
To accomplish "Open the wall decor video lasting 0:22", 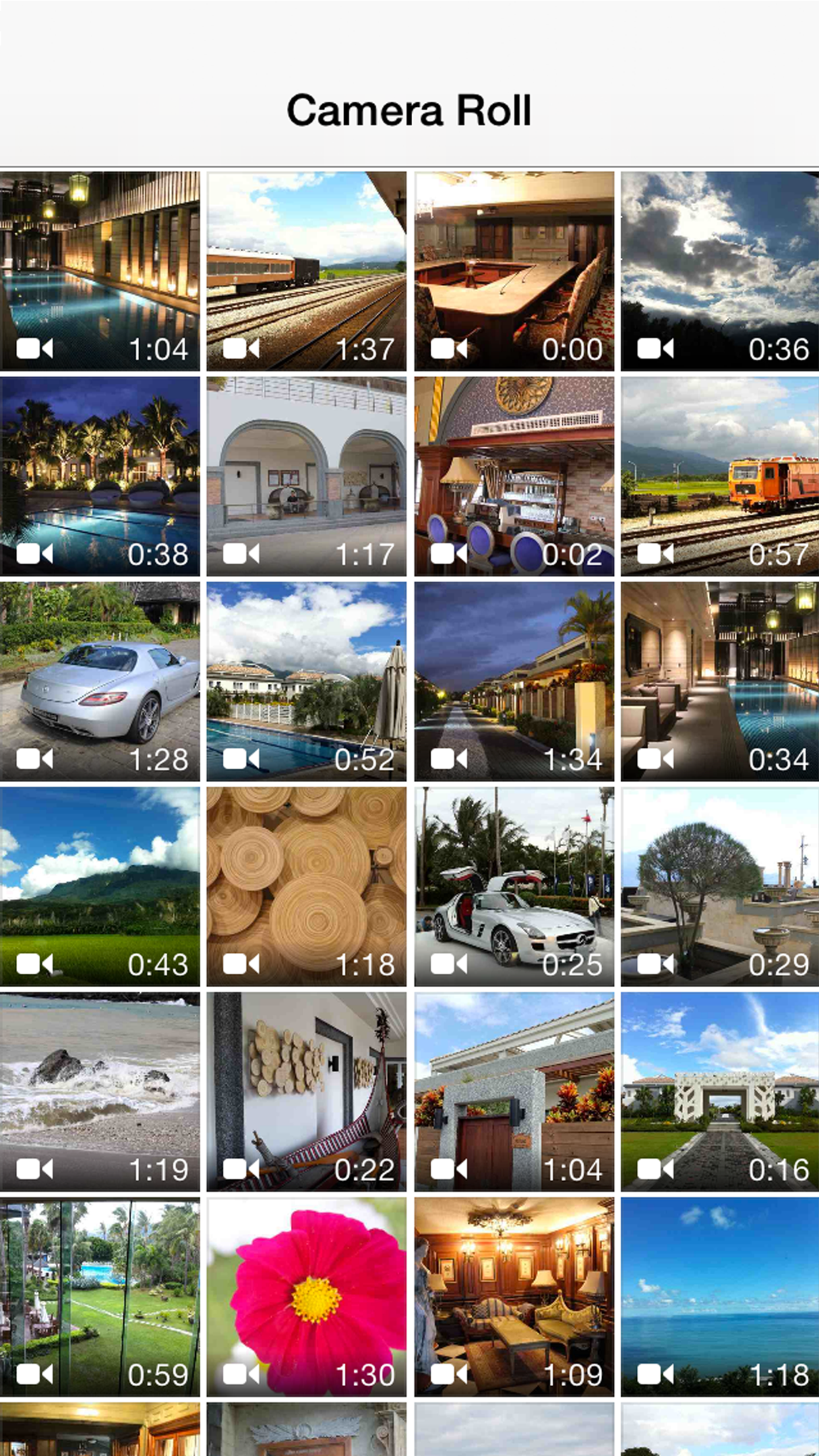I will click(x=307, y=1092).
